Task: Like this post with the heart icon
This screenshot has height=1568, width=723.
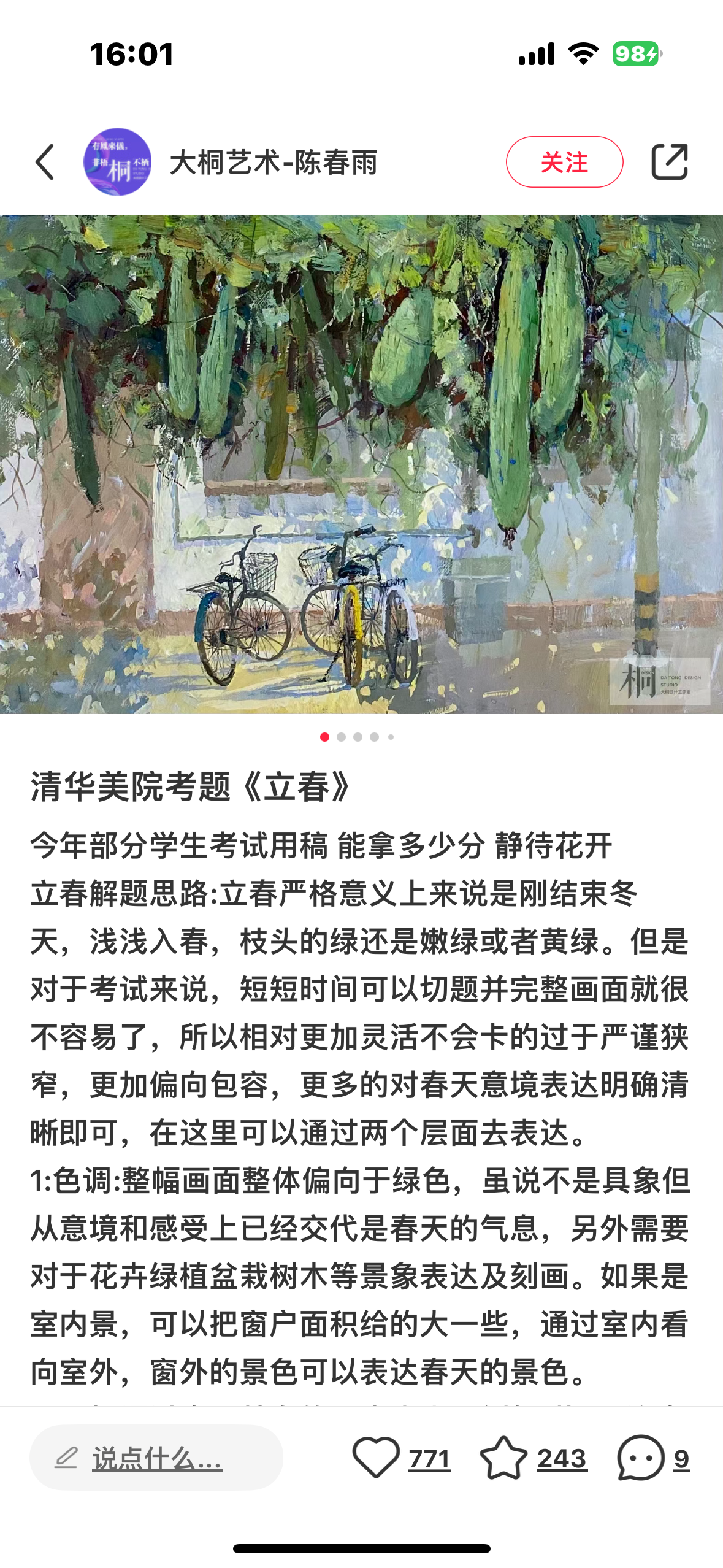Action: pos(376,1458)
